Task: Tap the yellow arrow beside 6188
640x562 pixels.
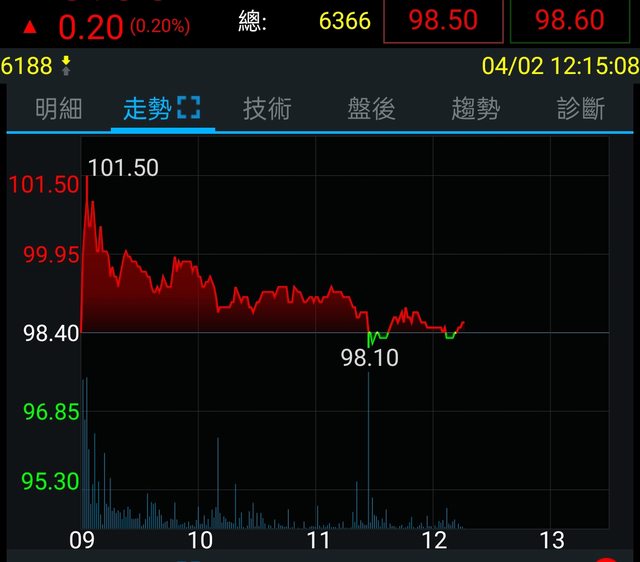Action: pos(66,67)
